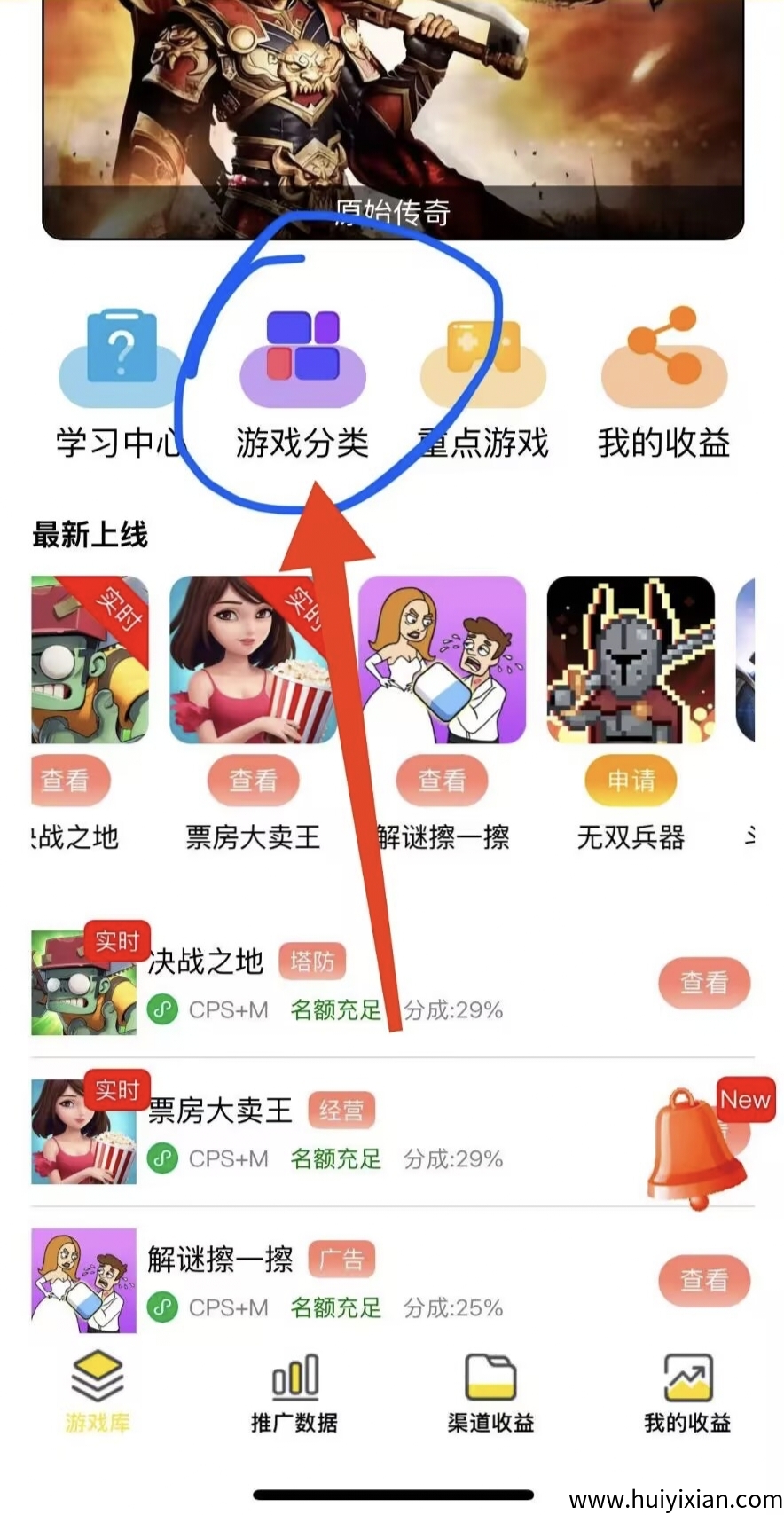Tap 申请 for 无双兵器
784x1515 pixels.
(x=631, y=781)
